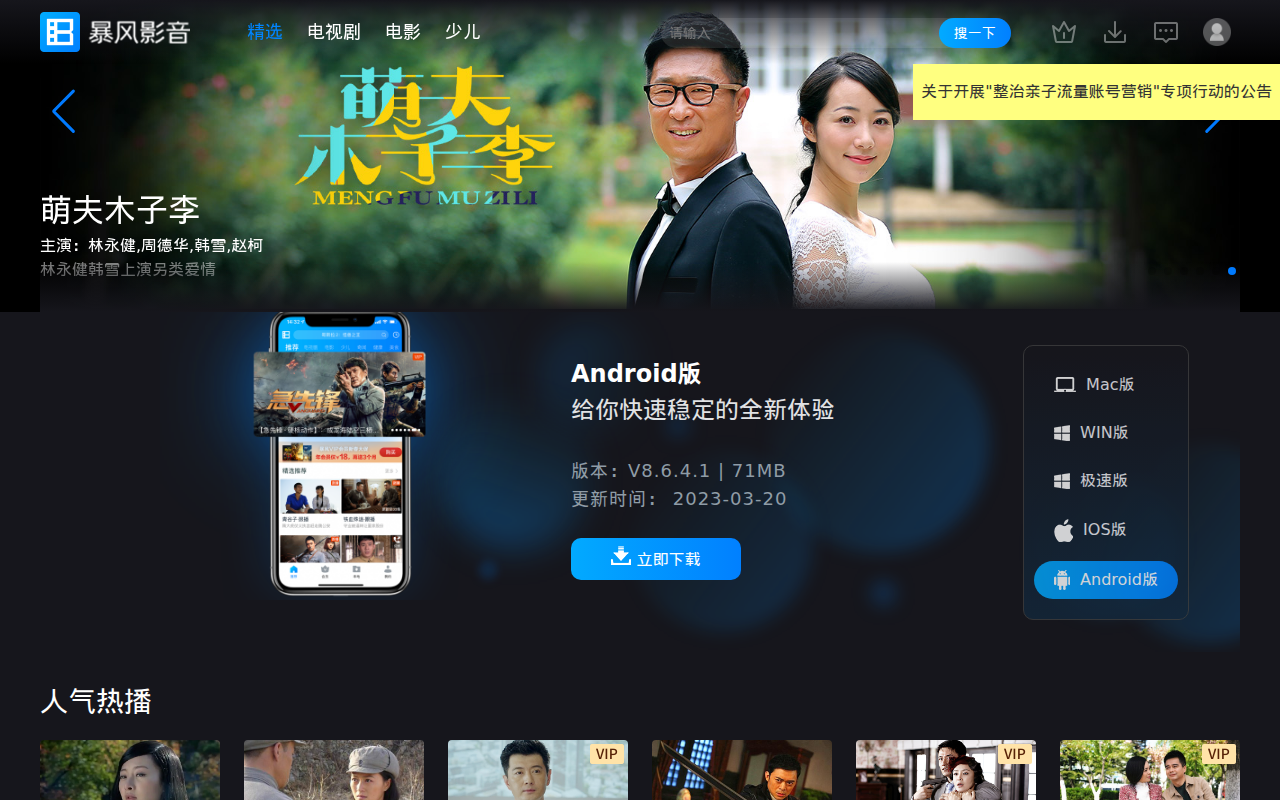1280x800 pixels.
Task: Go to the 少儿 tab
Action: tap(462, 32)
